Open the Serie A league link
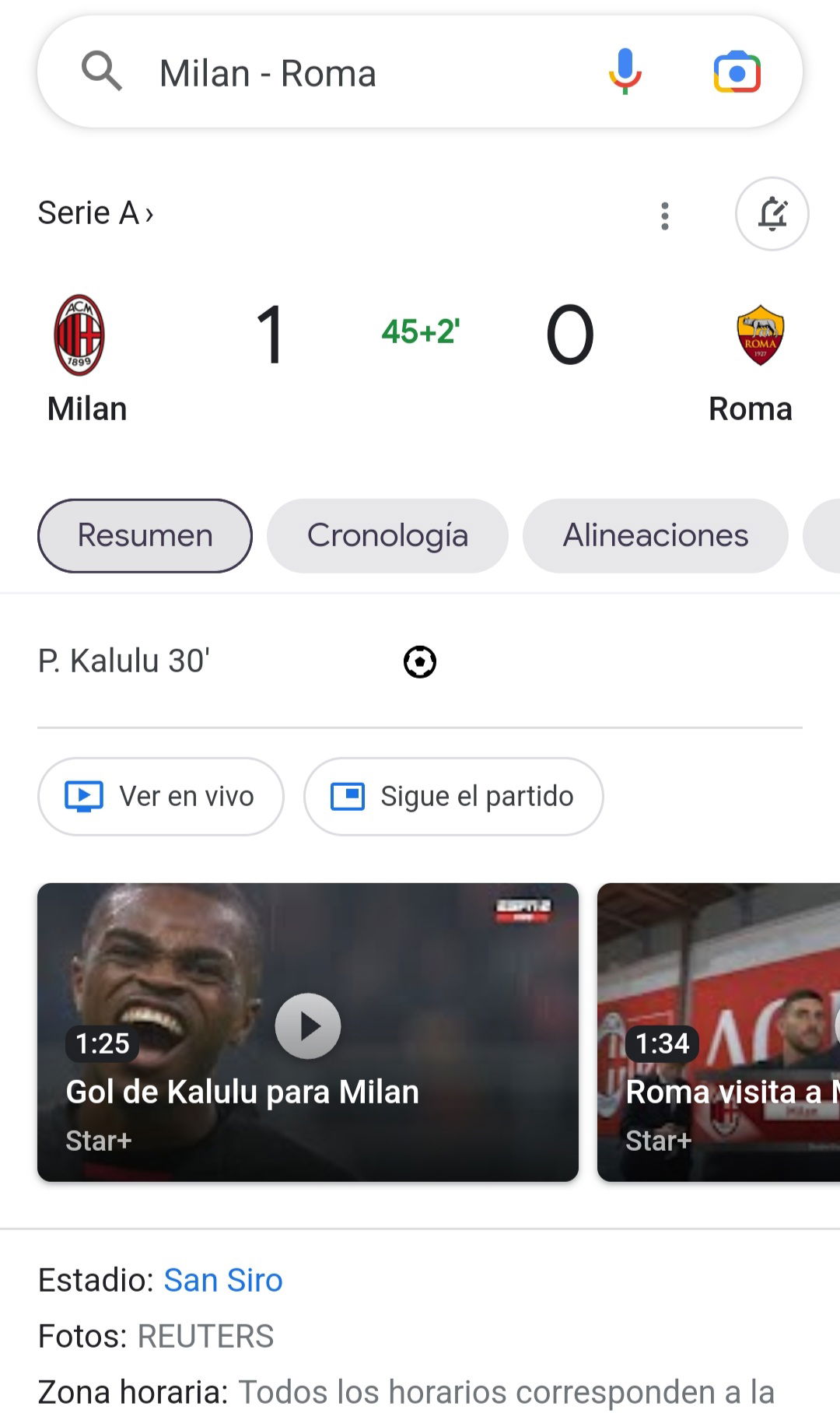Viewport: 840px width, 1427px height. (96, 212)
